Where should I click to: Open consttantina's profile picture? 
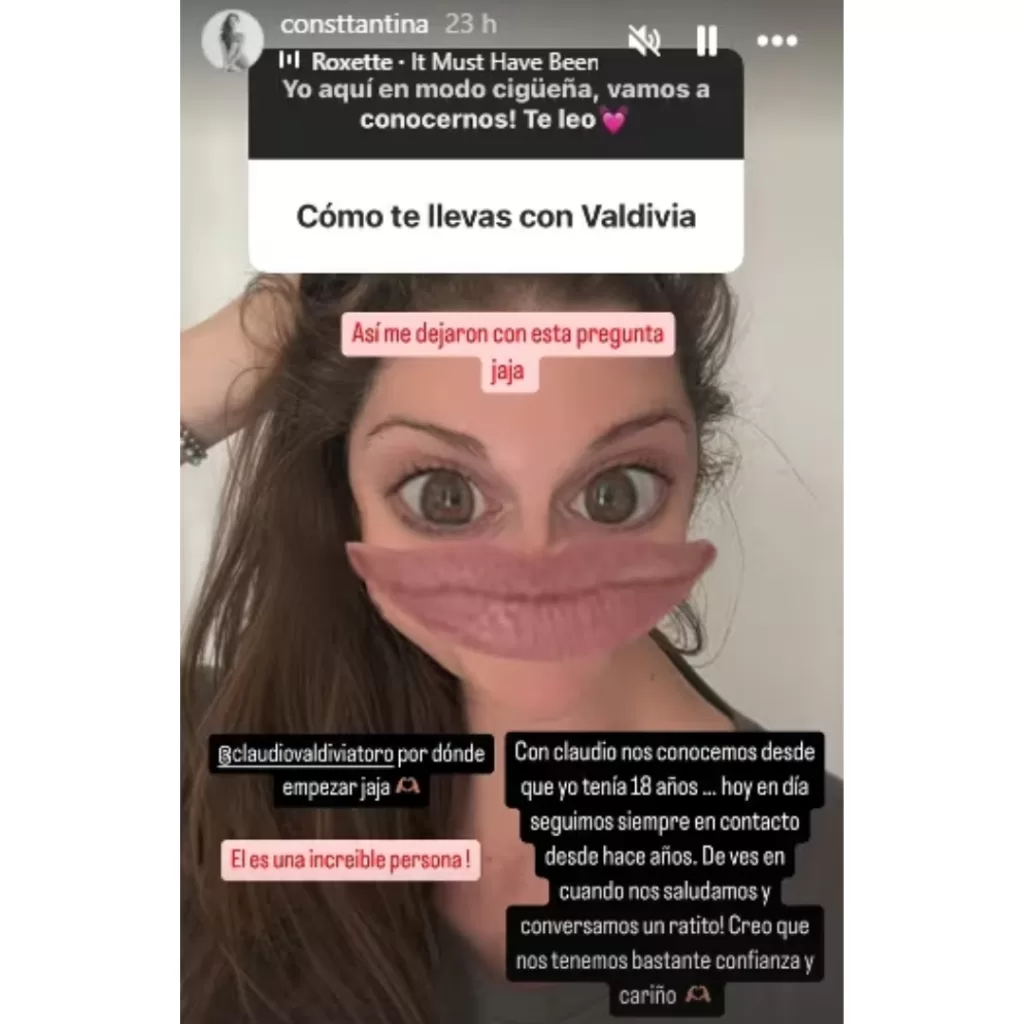pos(232,41)
